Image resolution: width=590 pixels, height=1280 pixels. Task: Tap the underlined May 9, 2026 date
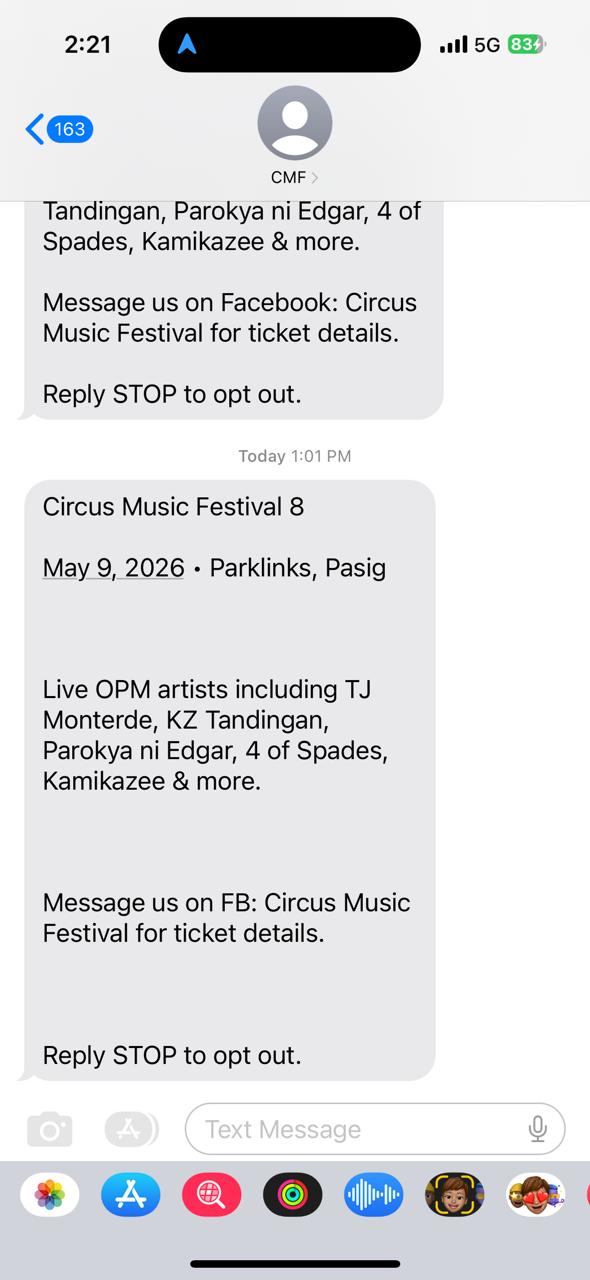pyautogui.click(x=113, y=568)
